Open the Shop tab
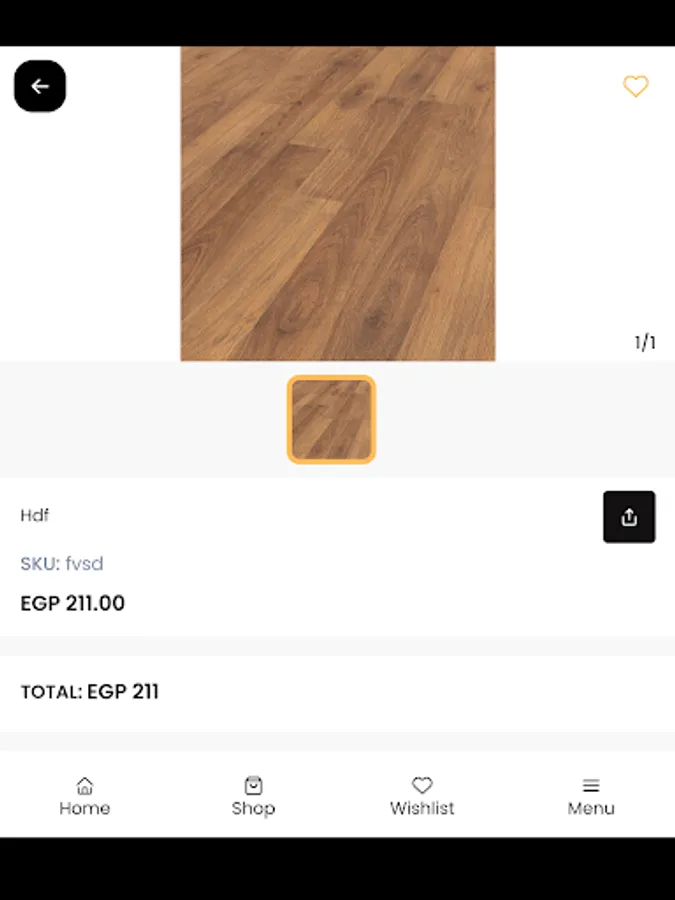Viewport: 675px width, 900px height. pyautogui.click(x=253, y=796)
